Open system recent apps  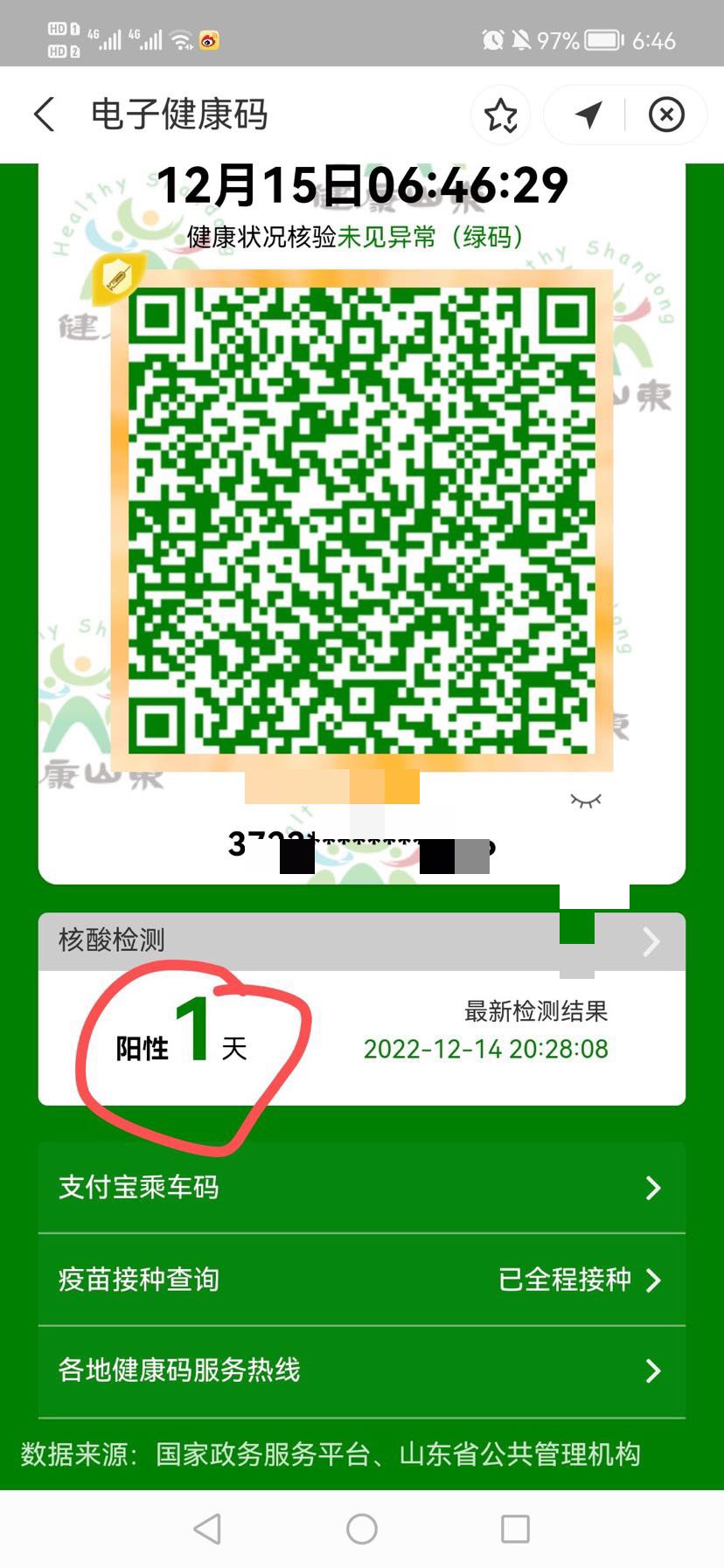(515, 1529)
